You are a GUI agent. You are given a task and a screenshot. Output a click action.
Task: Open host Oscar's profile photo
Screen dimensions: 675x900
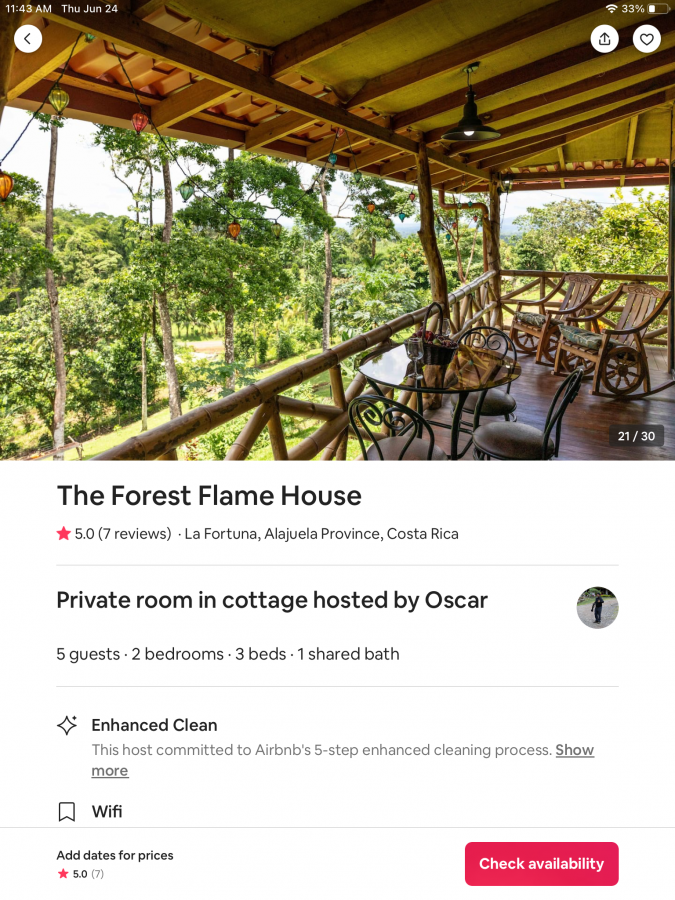(597, 607)
